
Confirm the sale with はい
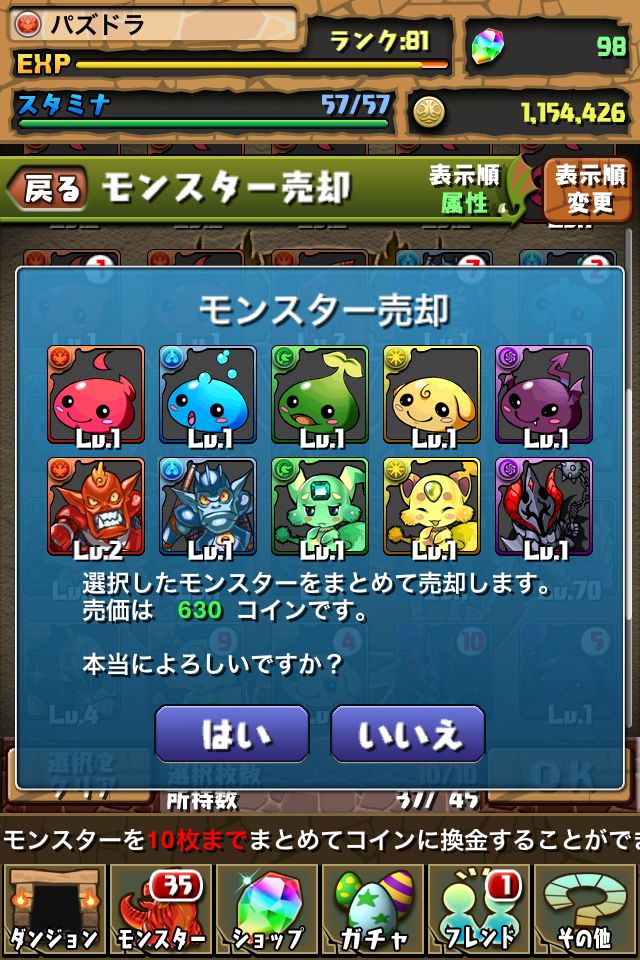231,734
